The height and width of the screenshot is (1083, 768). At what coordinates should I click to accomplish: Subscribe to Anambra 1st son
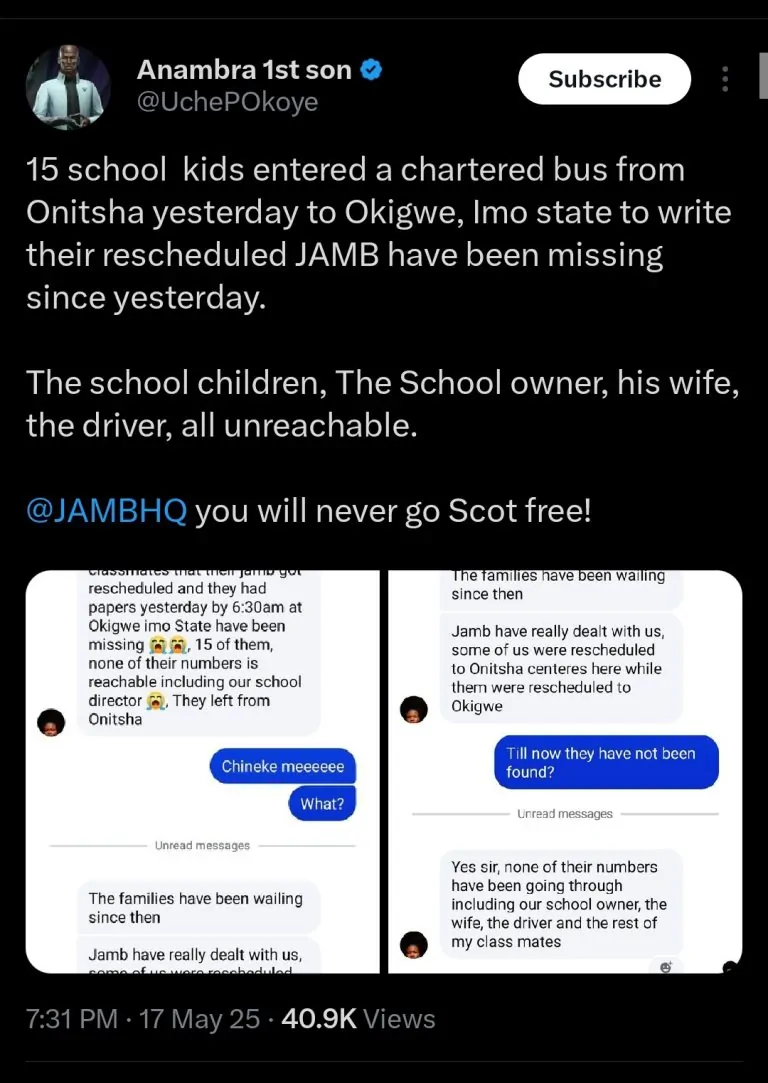click(x=604, y=79)
